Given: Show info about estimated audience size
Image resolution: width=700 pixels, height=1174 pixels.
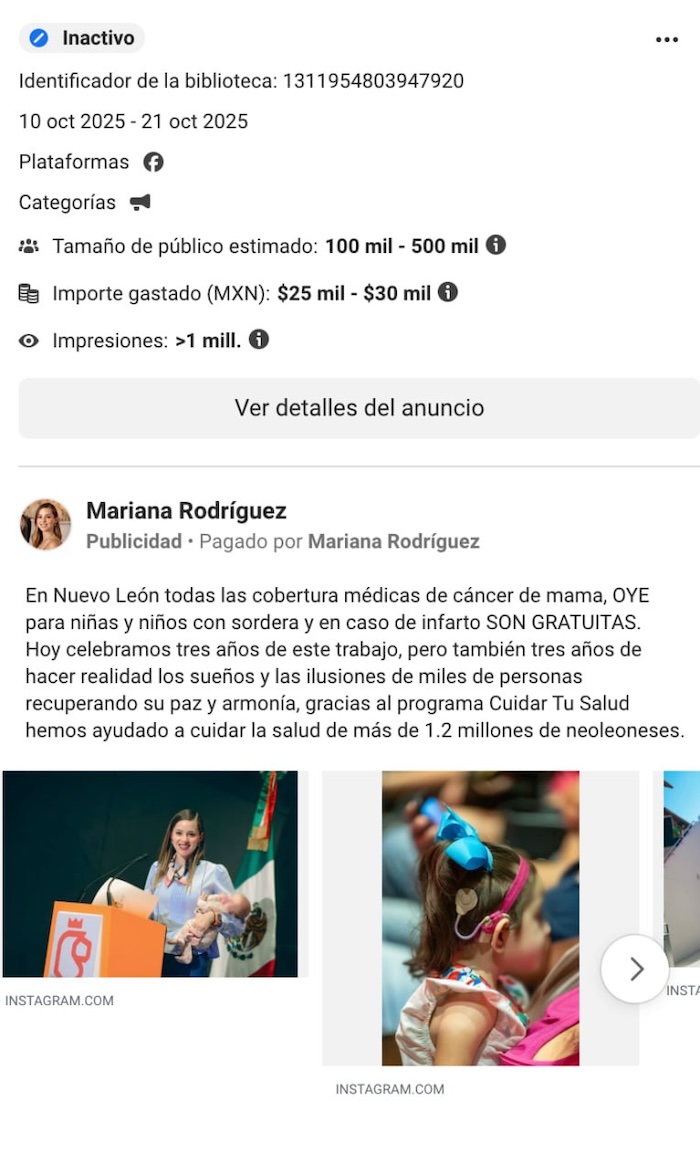Looking at the screenshot, I should coord(496,245).
